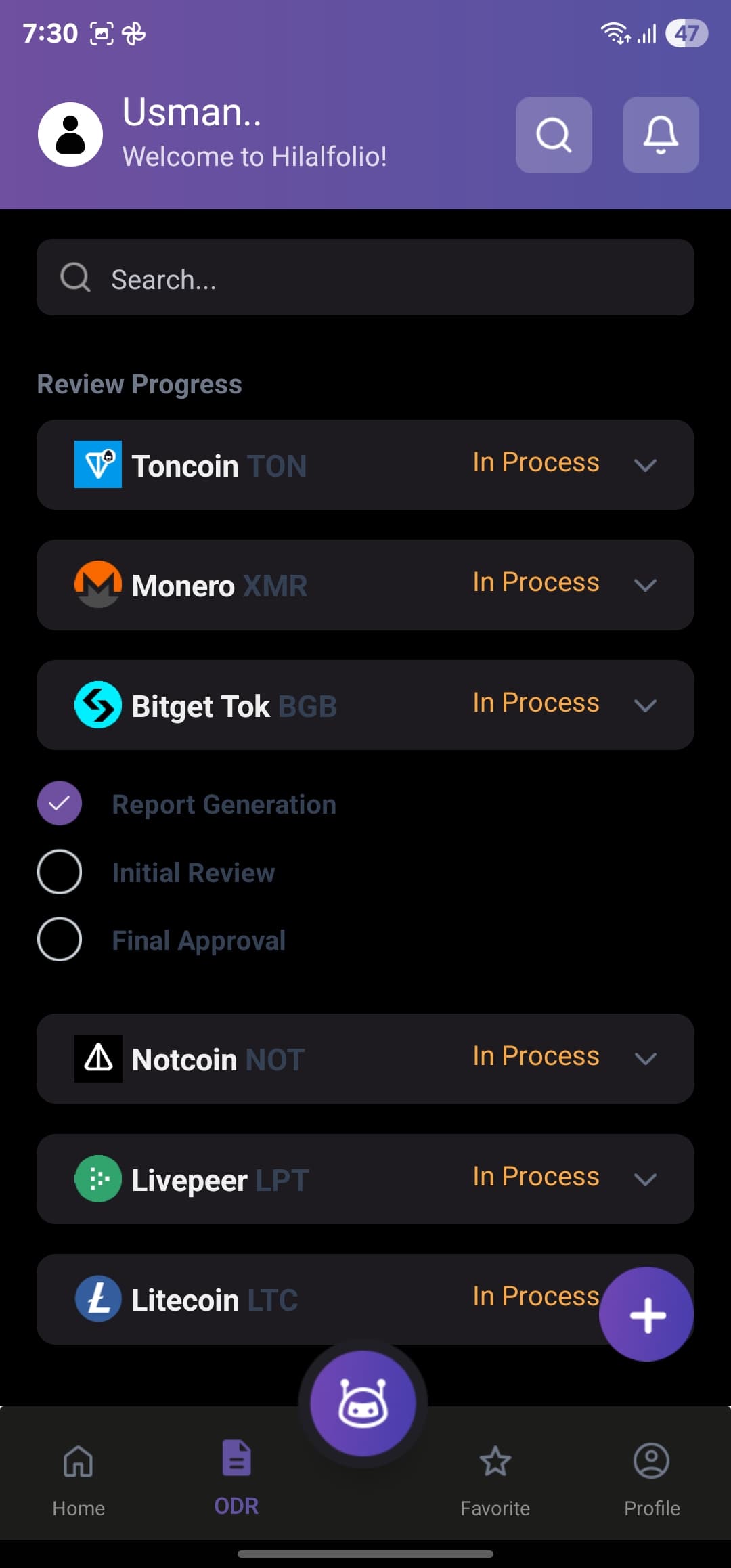Screen dimensions: 731x1568
Task: Open the robot assistant center button
Action: (x=363, y=1403)
